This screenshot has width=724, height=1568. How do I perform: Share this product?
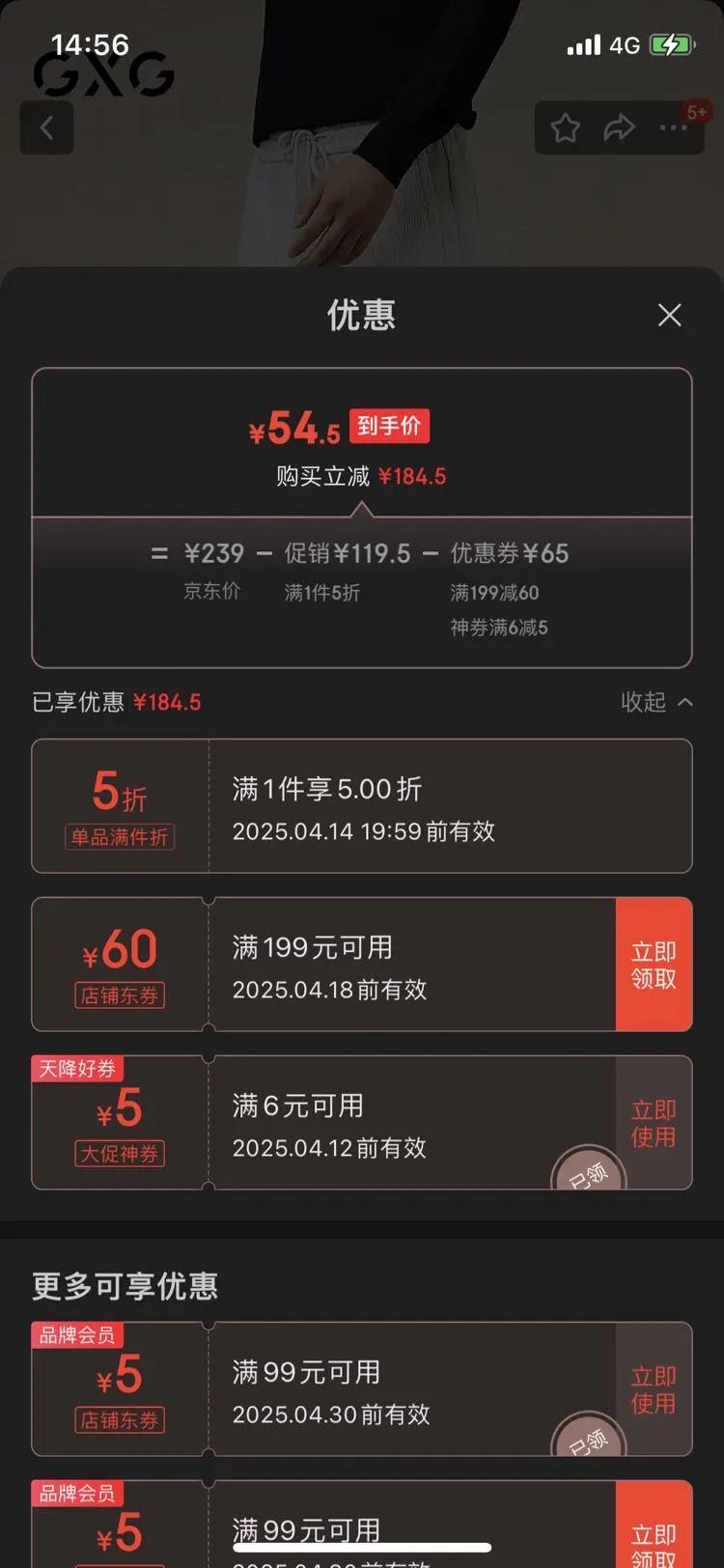tap(619, 127)
